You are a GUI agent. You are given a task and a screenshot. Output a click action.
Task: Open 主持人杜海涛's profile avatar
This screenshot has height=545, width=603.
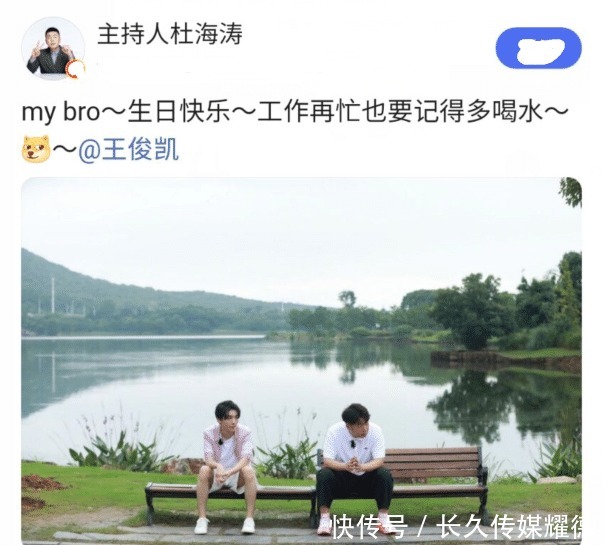point(53,49)
